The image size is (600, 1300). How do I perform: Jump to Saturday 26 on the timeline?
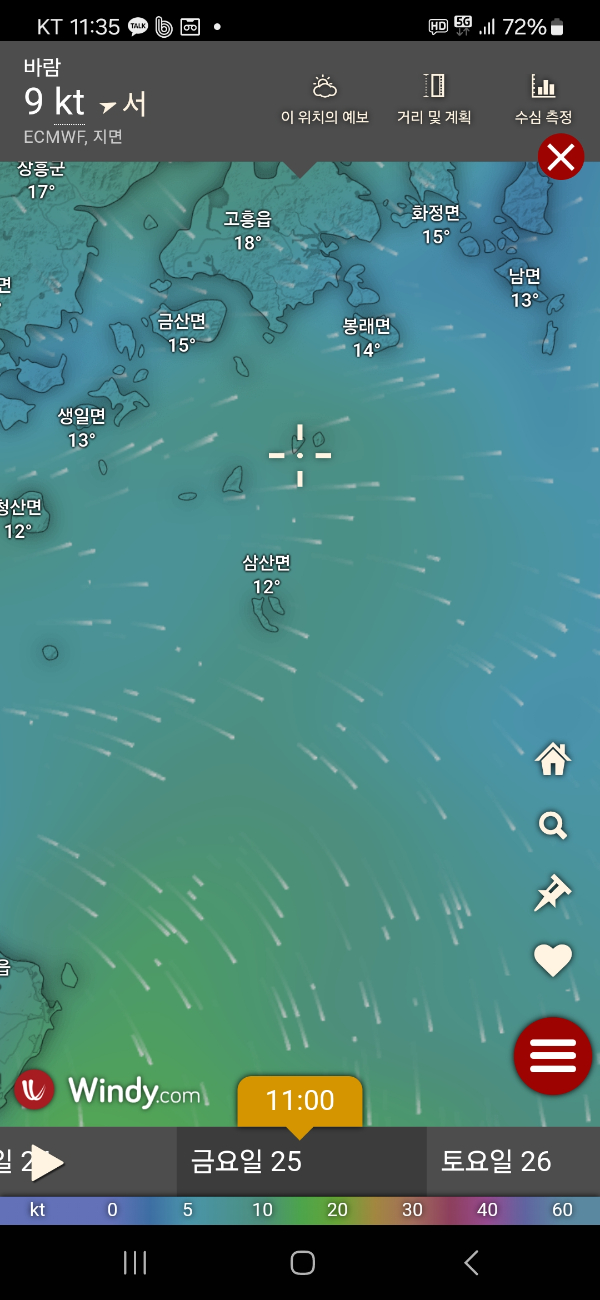click(x=496, y=1161)
